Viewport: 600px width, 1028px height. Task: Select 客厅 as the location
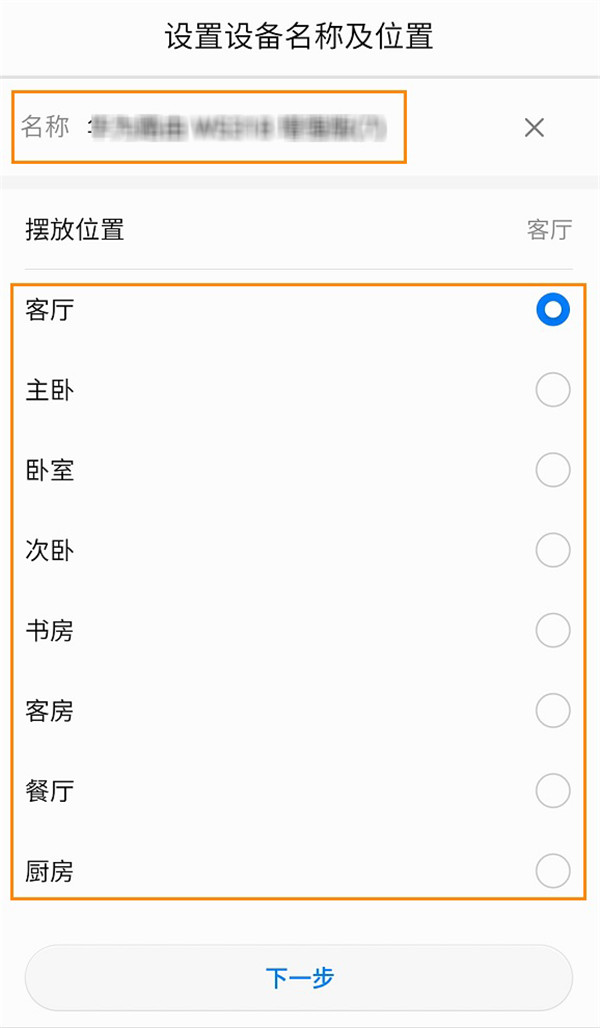pyautogui.click(x=552, y=310)
